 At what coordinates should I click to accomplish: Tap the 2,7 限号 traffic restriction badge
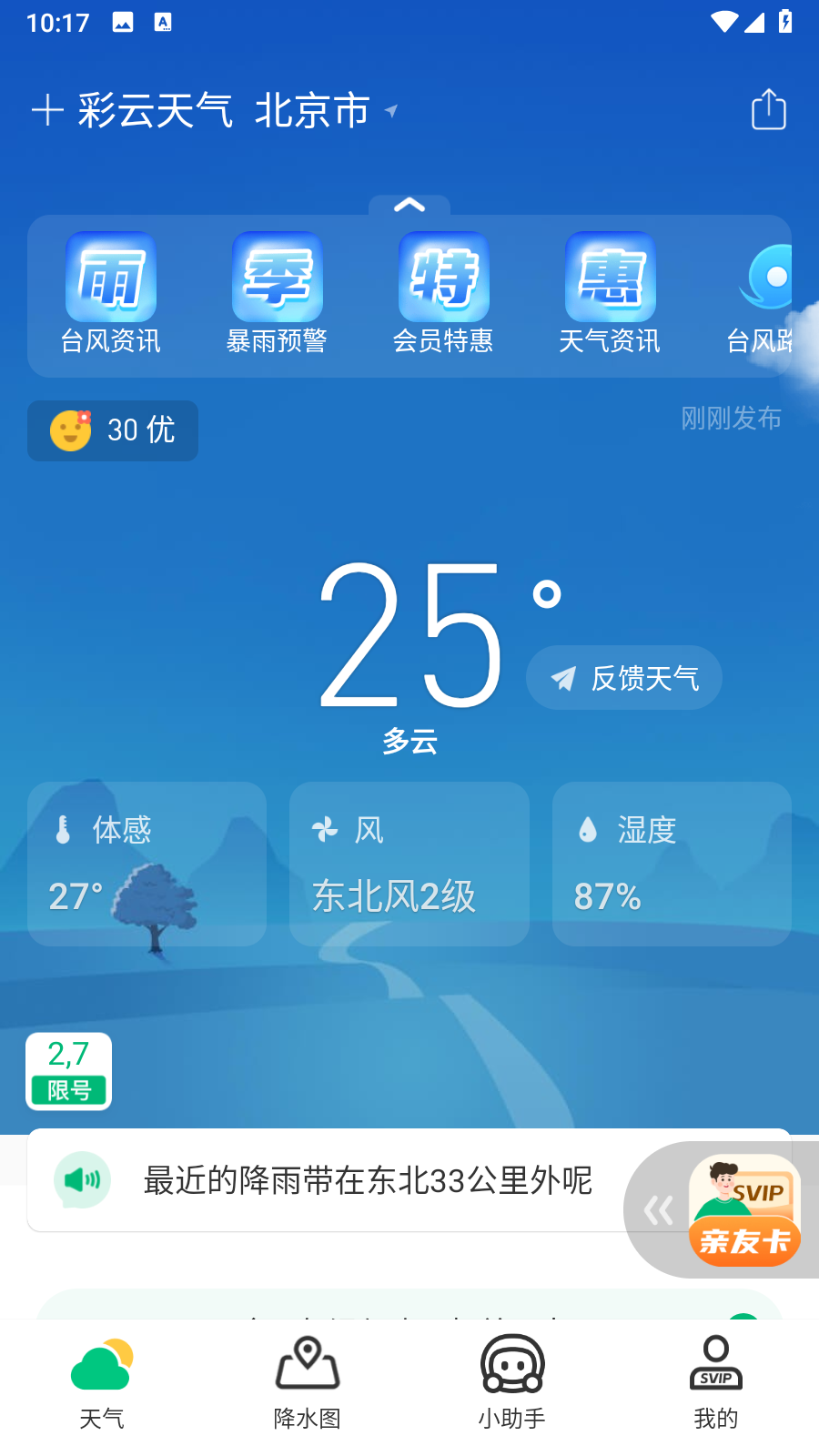(x=68, y=1071)
